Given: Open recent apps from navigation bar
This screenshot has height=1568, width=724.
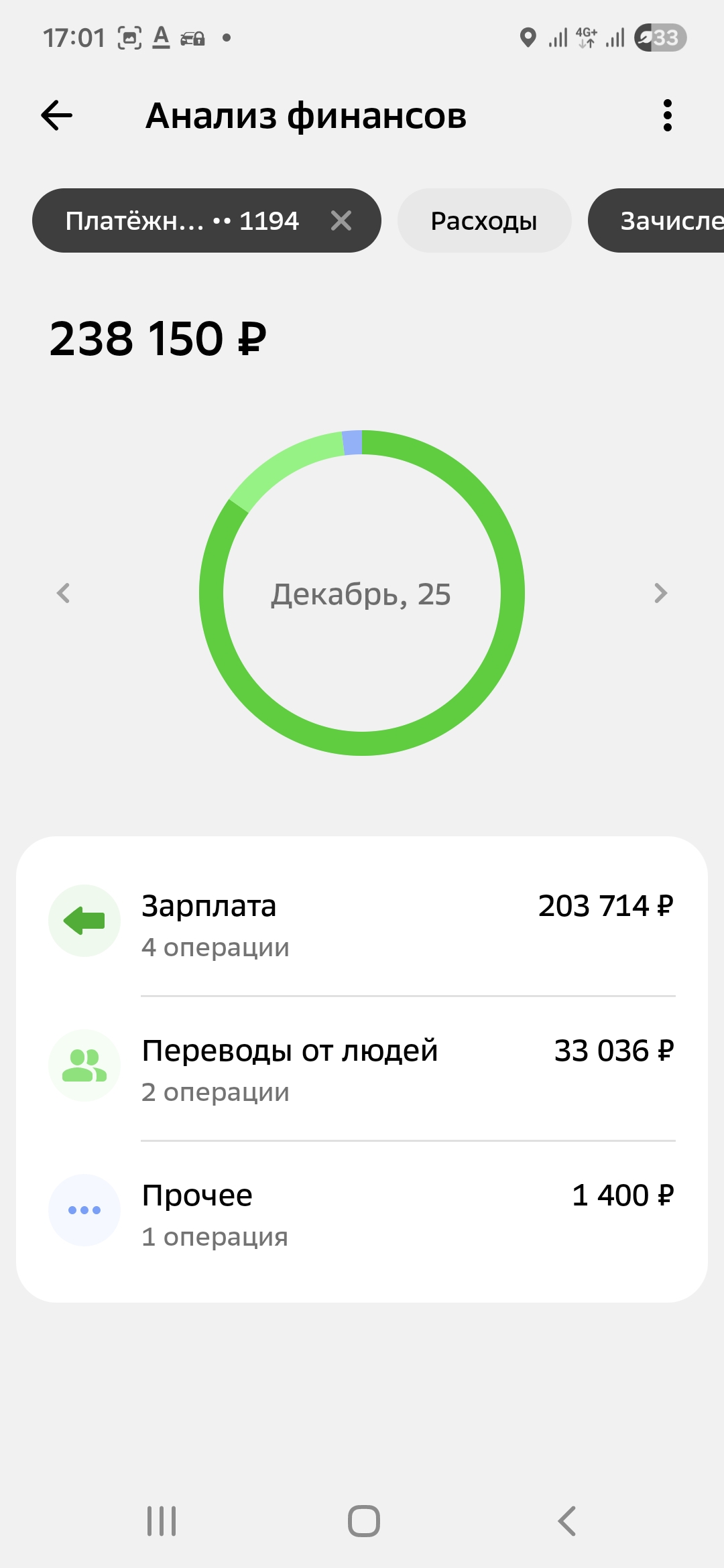Looking at the screenshot, I should pos(162,1520).
